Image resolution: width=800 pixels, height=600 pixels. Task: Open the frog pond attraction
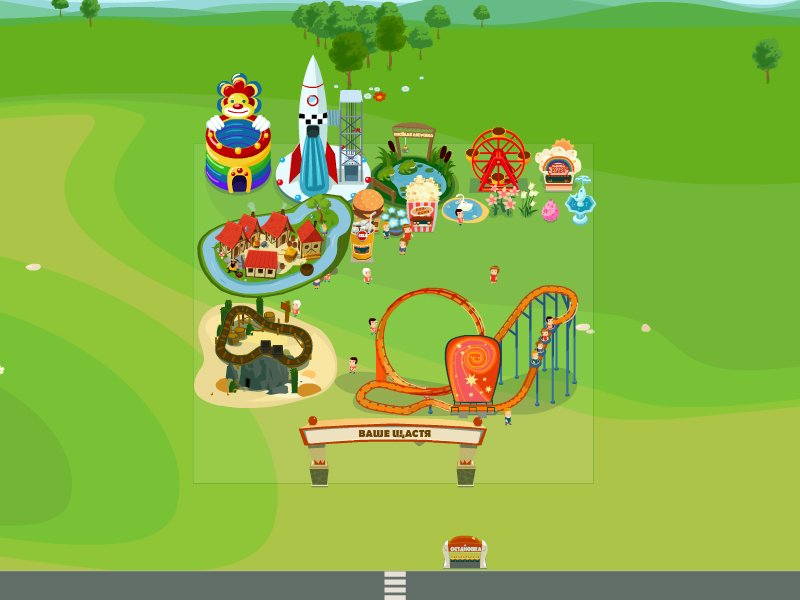(414, 165)
